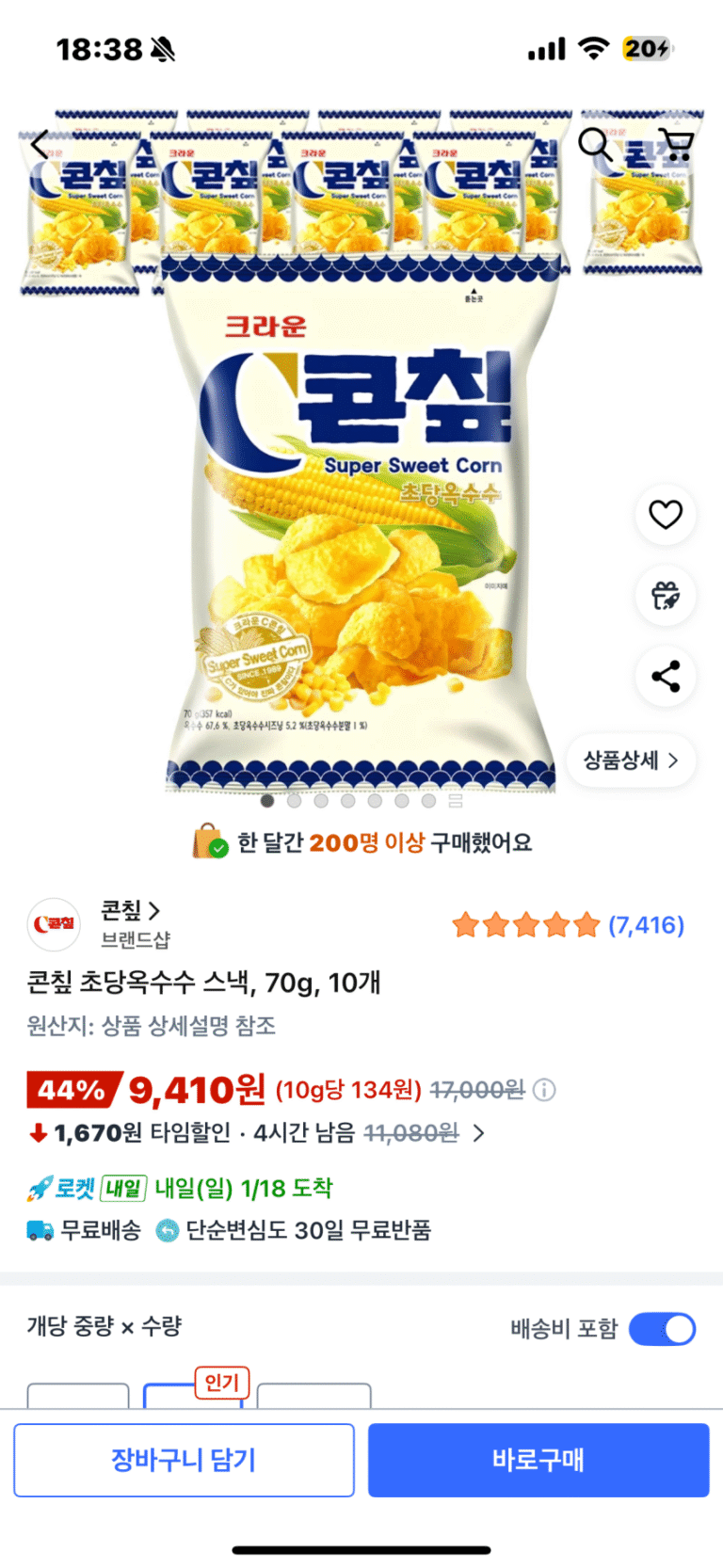Tap the gift icon button
This screenshot has height=1568, width=723.
666,596
